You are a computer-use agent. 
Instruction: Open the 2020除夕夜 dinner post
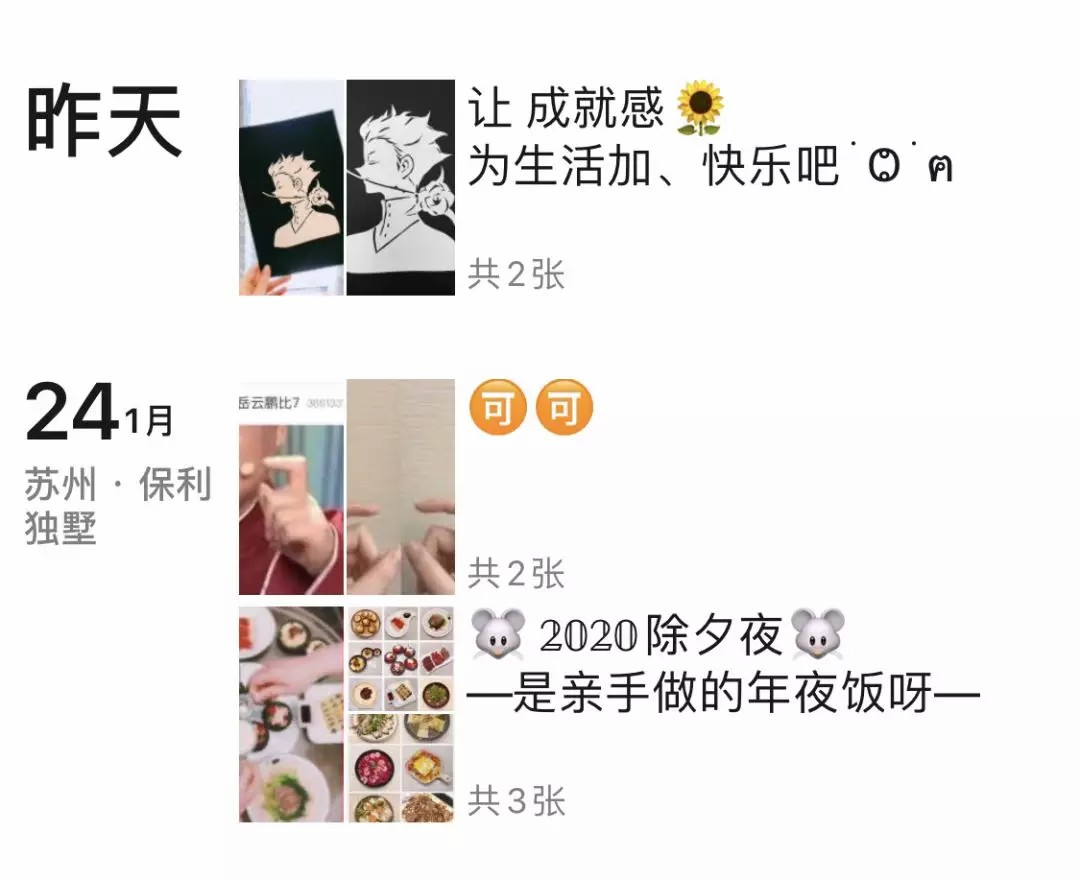[346, 714]
